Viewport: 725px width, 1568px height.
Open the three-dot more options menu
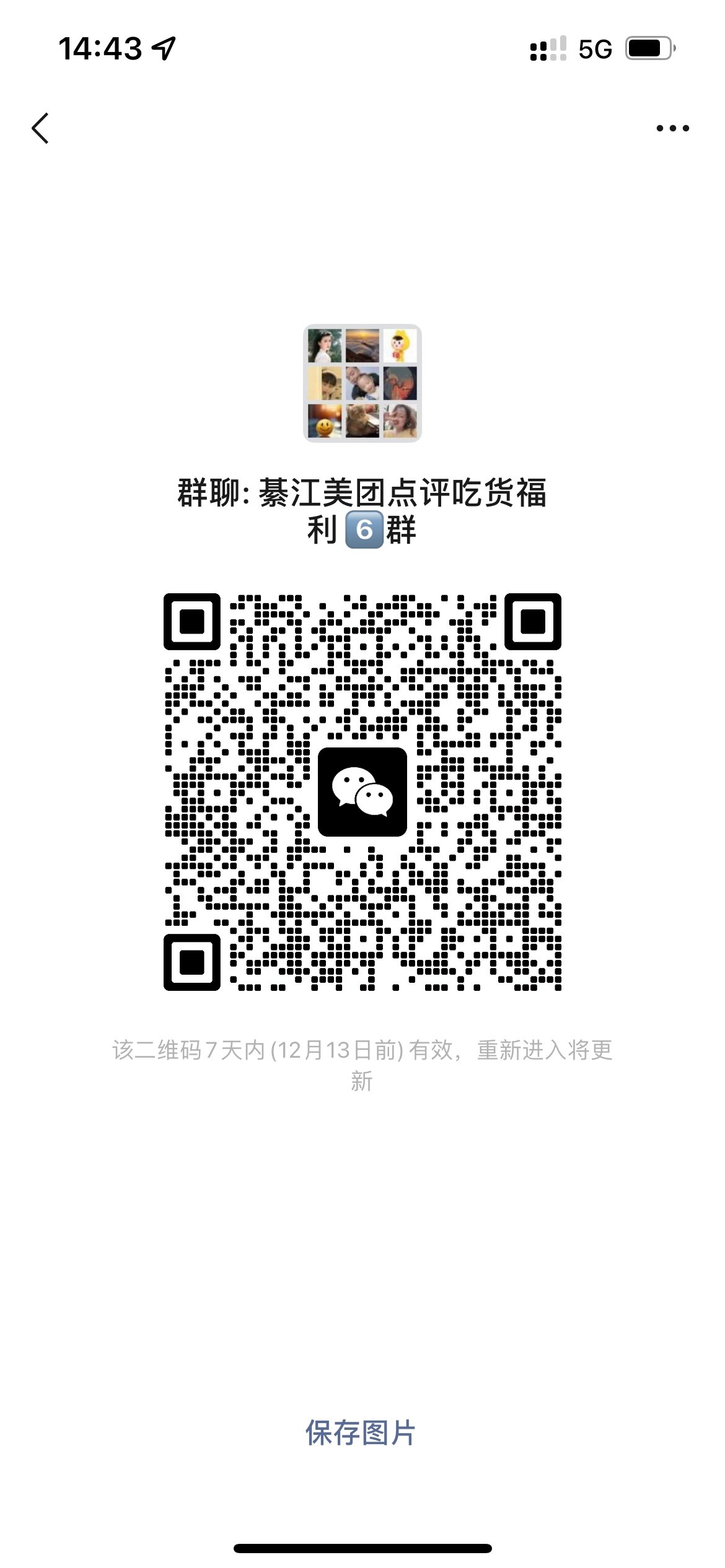coord(672,128)
